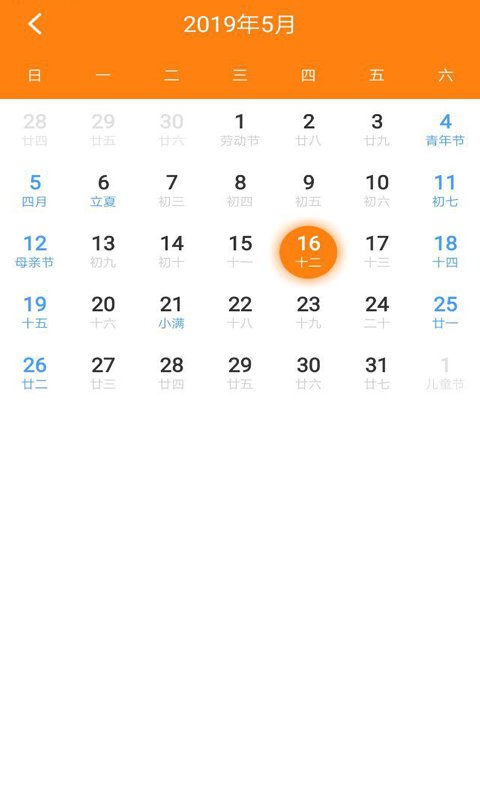Pick May 27 marked 廿三
The image size is (480, 800).
click(103, 373)
